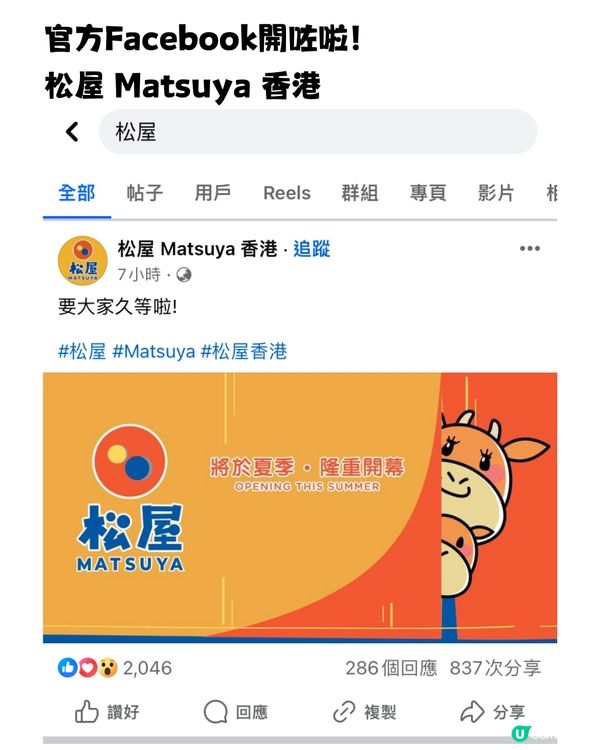Open the Reels tab

click(287, 193)
